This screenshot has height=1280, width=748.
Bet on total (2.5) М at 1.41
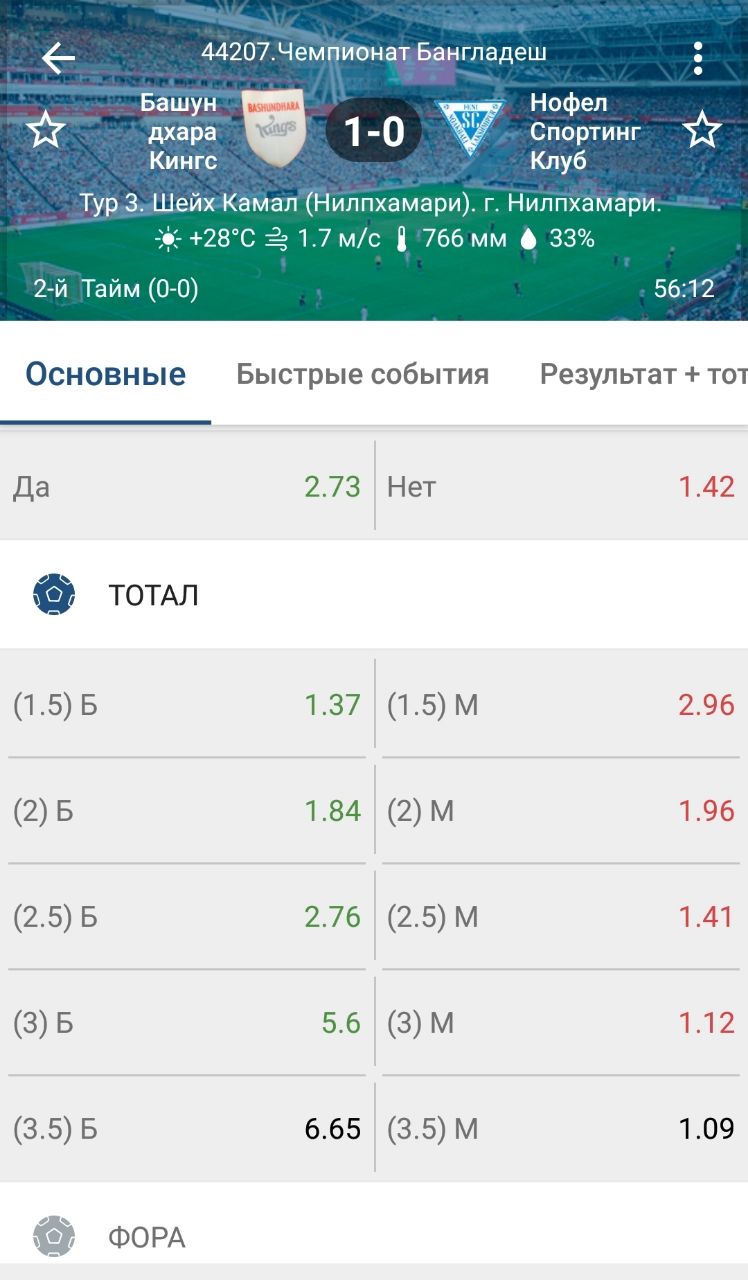562,916
